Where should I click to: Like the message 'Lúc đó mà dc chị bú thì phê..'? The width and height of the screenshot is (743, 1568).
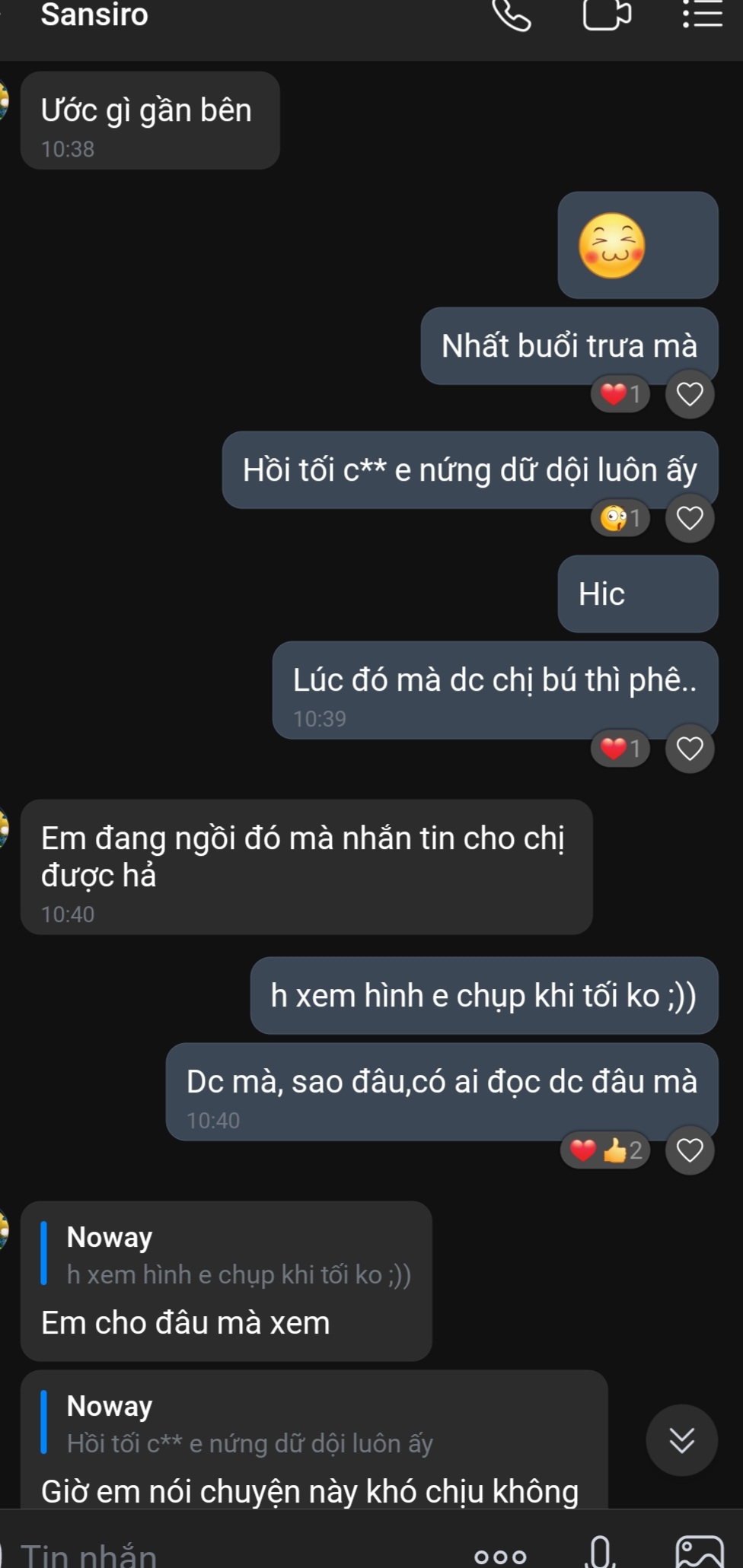(690, 749)
